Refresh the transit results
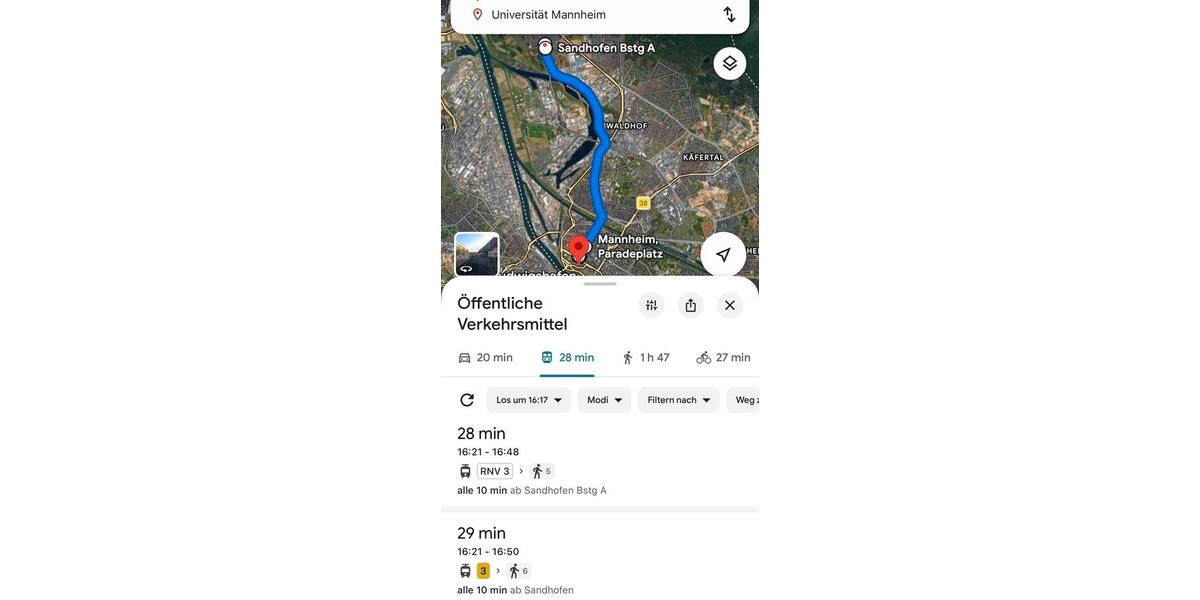1200x600 pixels. click(x=467, y=400)
